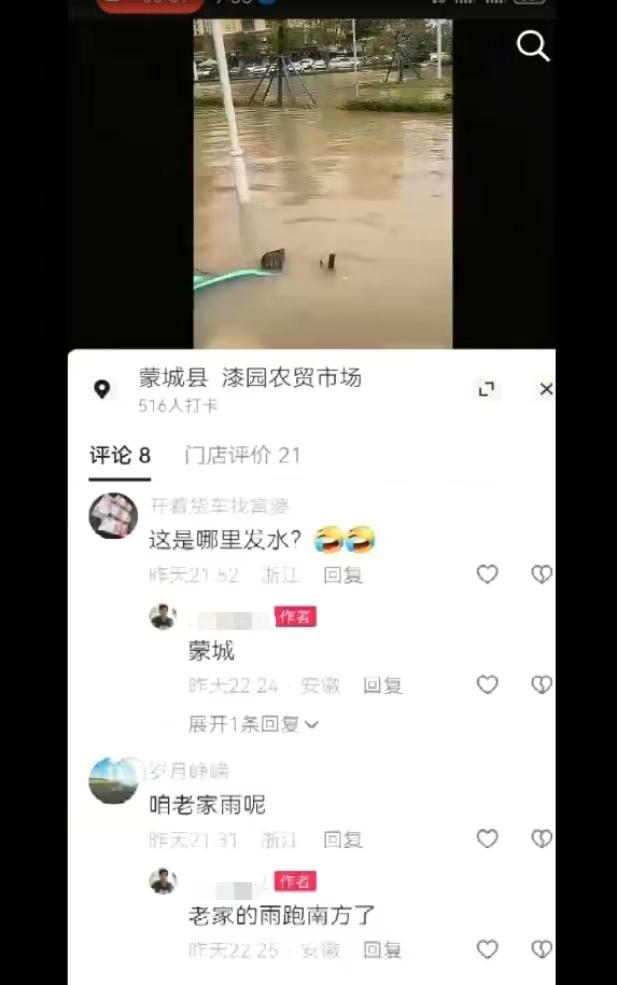Reply to the author's comment 蒙城
Viewport: 618px width, 985px height.
tap(382, 686)
